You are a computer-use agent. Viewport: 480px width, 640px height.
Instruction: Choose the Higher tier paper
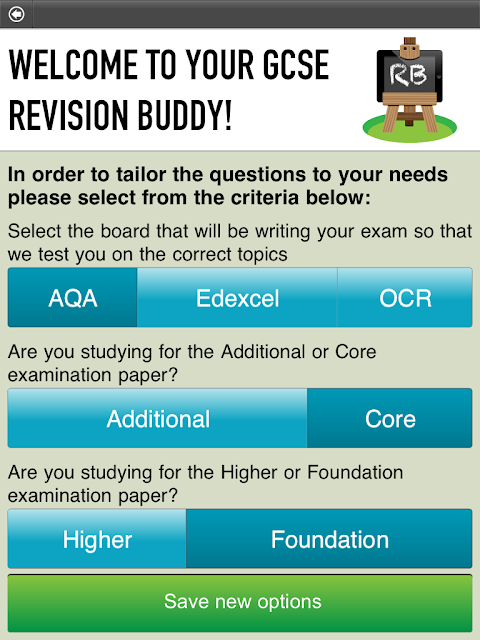pos(97,539)
